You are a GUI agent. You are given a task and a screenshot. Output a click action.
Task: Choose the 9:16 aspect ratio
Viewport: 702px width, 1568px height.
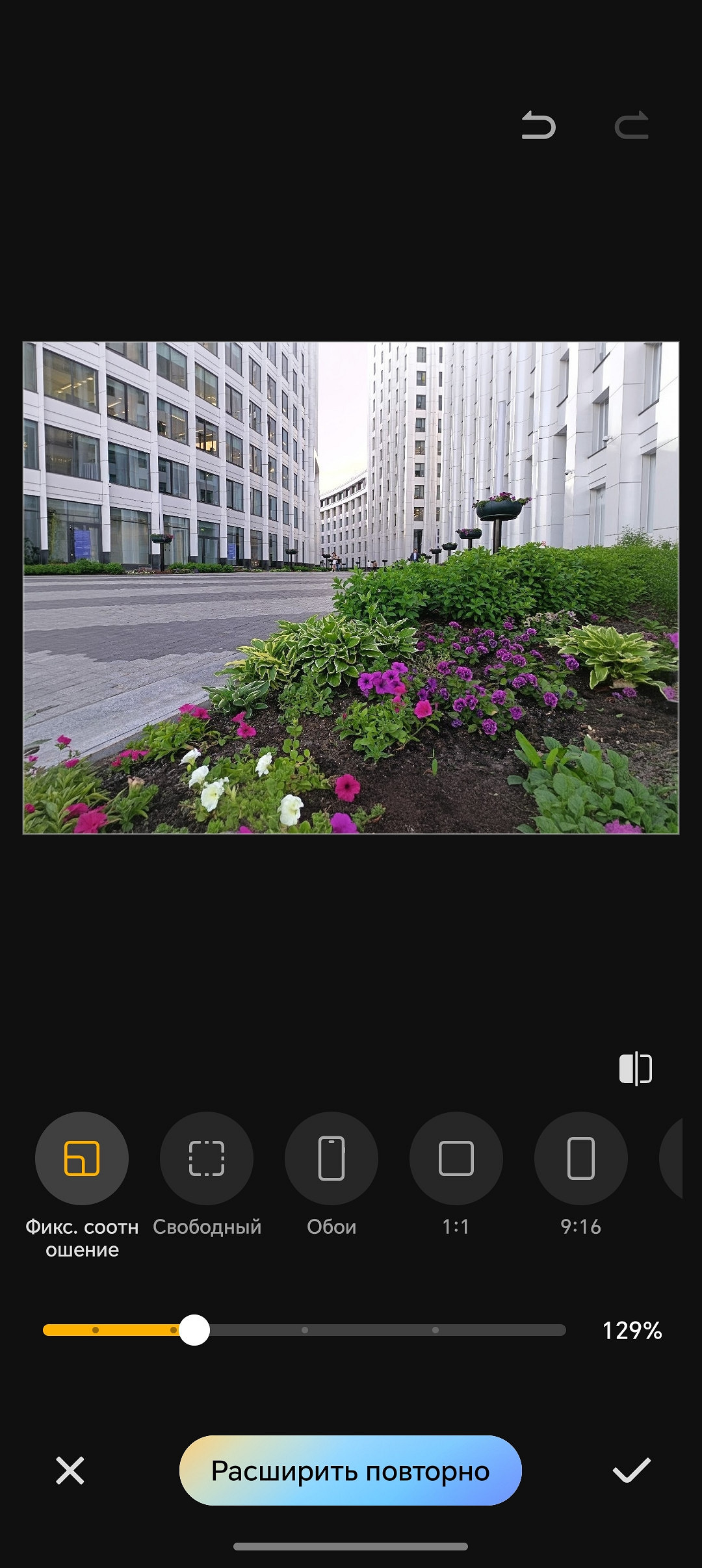coord(581,1158)
